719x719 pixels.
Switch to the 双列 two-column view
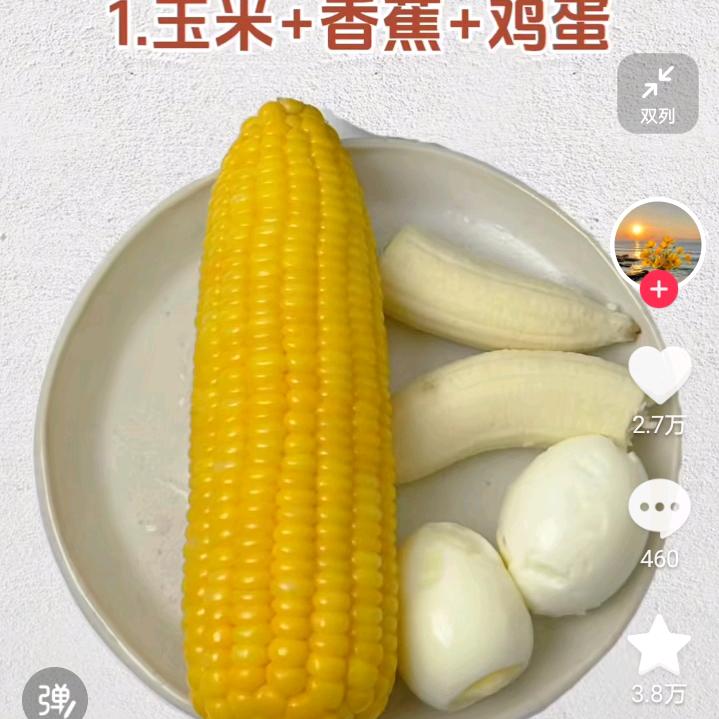[x=657, y=93]
